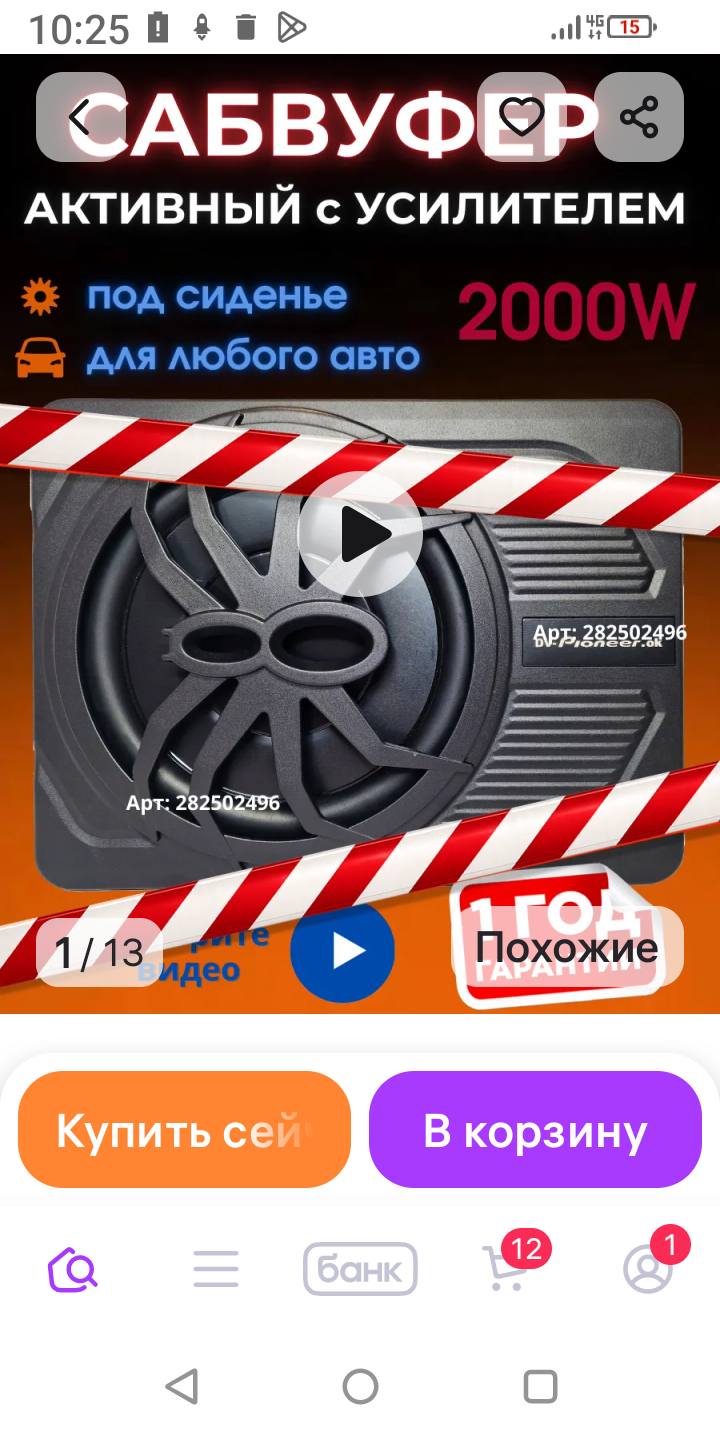Go back using the top-left arrow
Viewport: 720px width, 1440px height.
point(81,118)
